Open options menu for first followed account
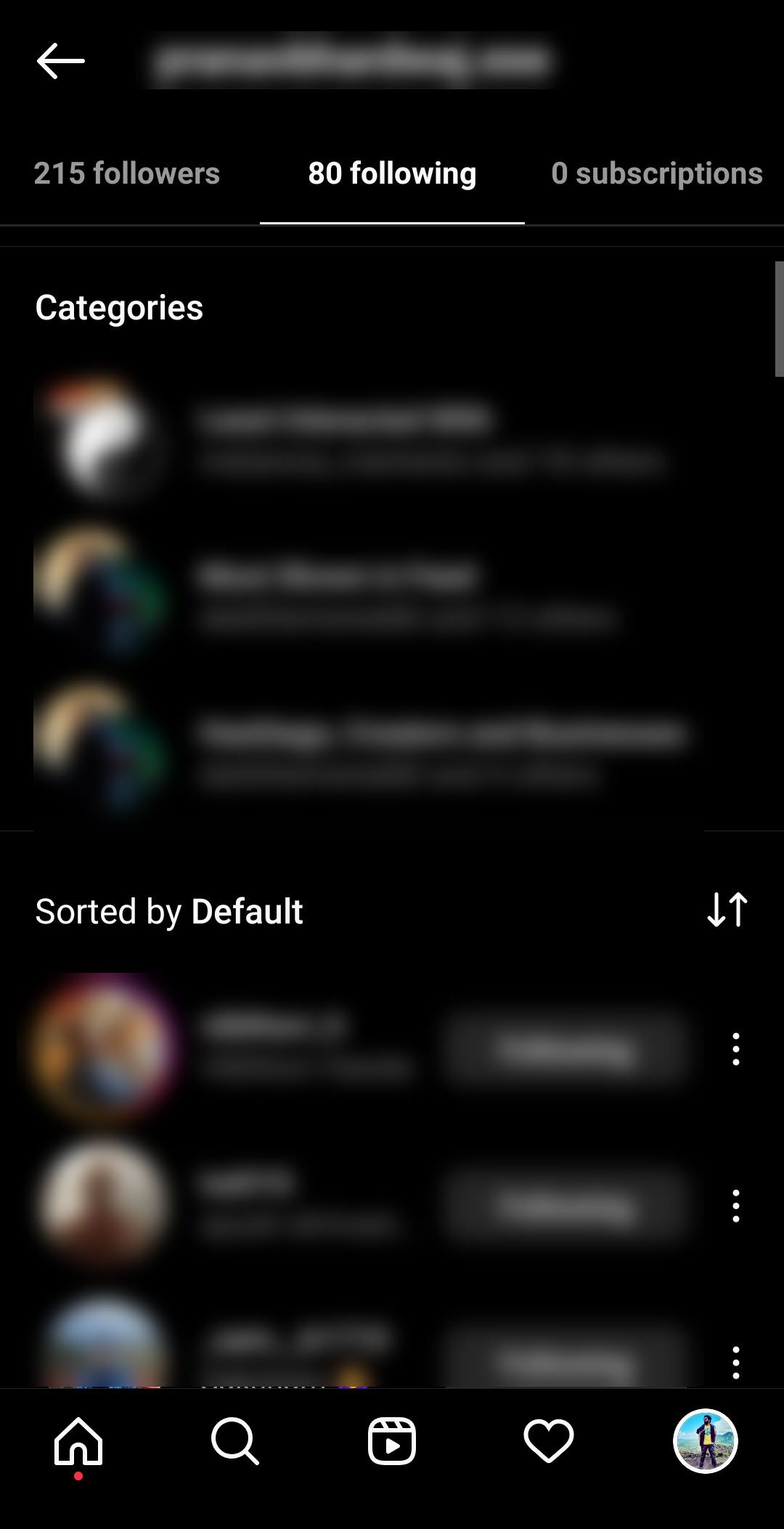 coord(735,1050)
